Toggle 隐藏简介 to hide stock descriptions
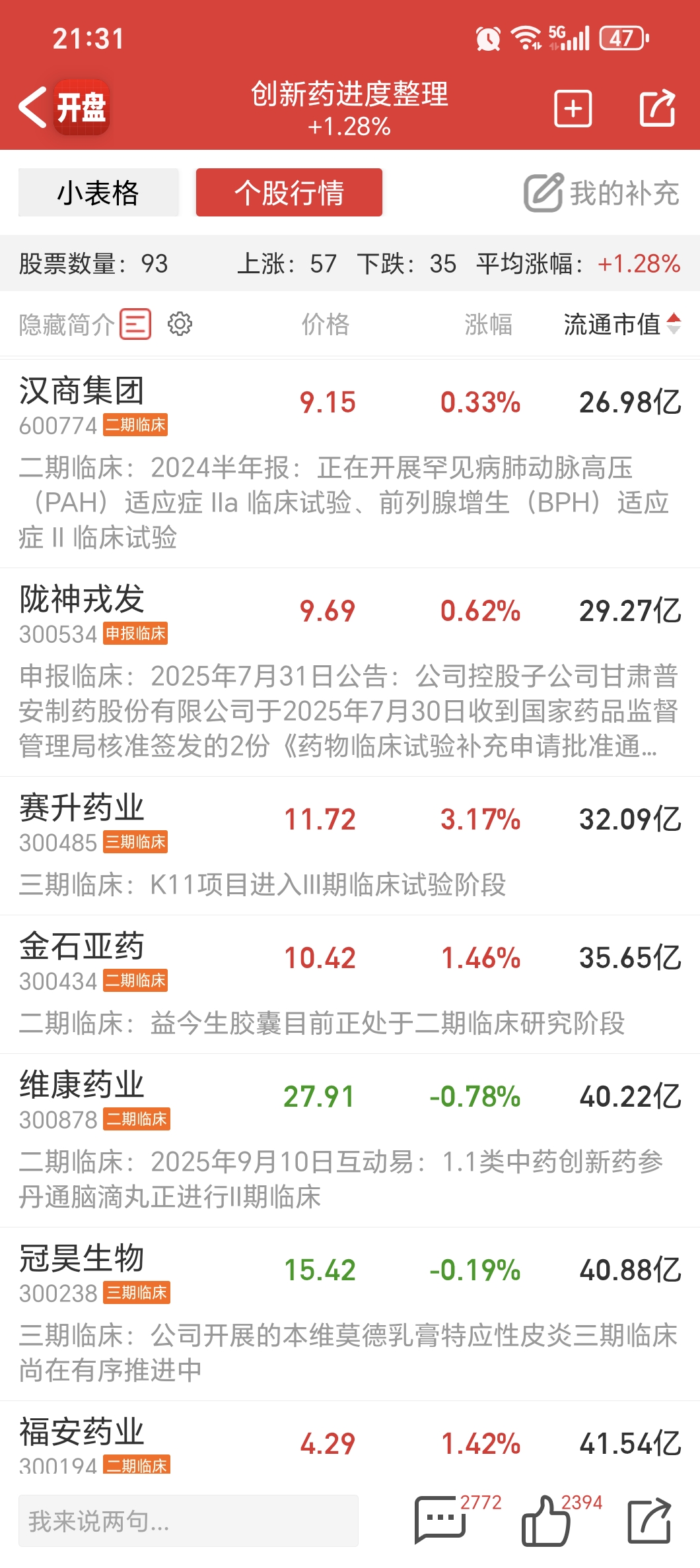 [x=85, y=324]
